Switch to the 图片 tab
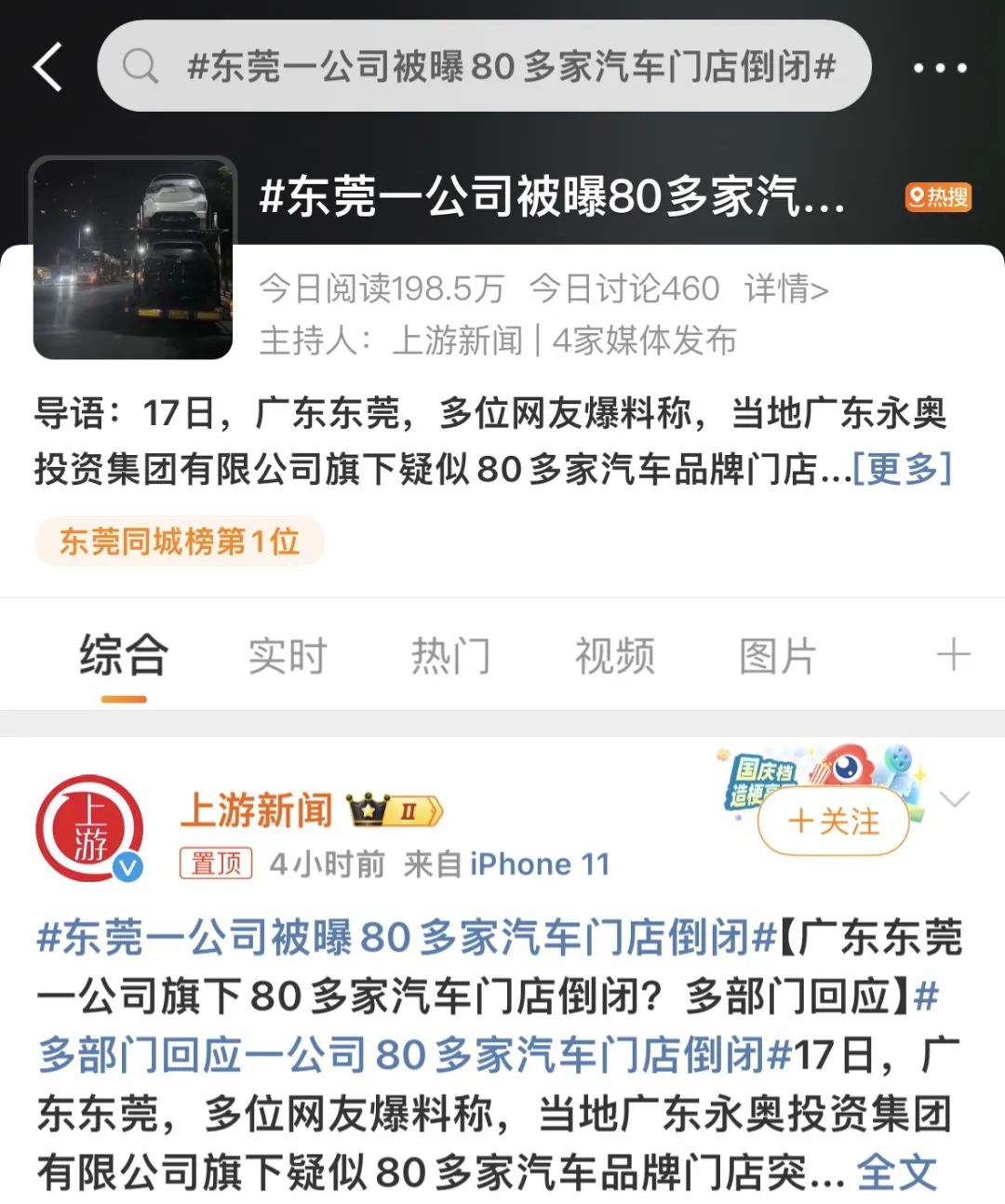Viewport: 1005px width, 1204px height. pos(777,656)
